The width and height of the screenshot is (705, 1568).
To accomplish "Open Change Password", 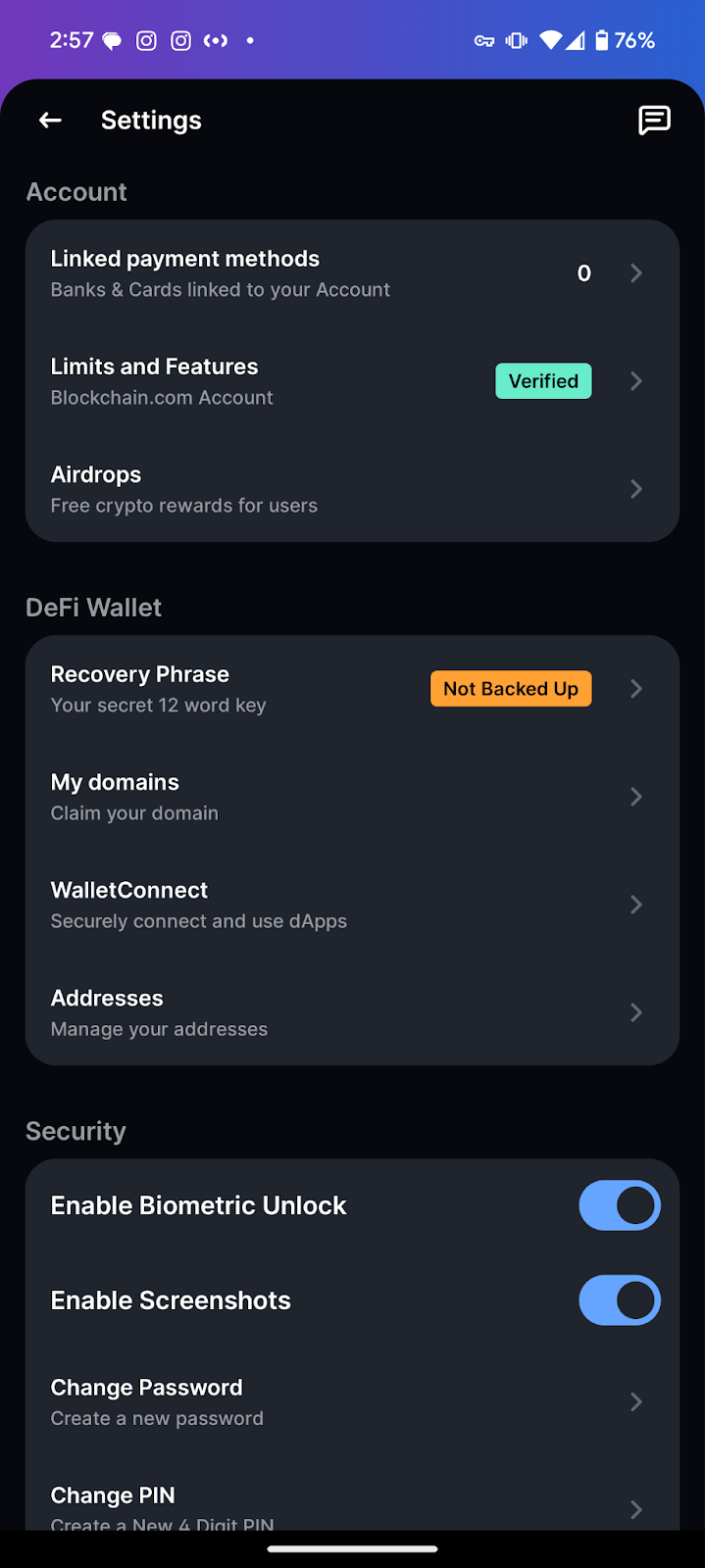I will [x=352, y=1401].
